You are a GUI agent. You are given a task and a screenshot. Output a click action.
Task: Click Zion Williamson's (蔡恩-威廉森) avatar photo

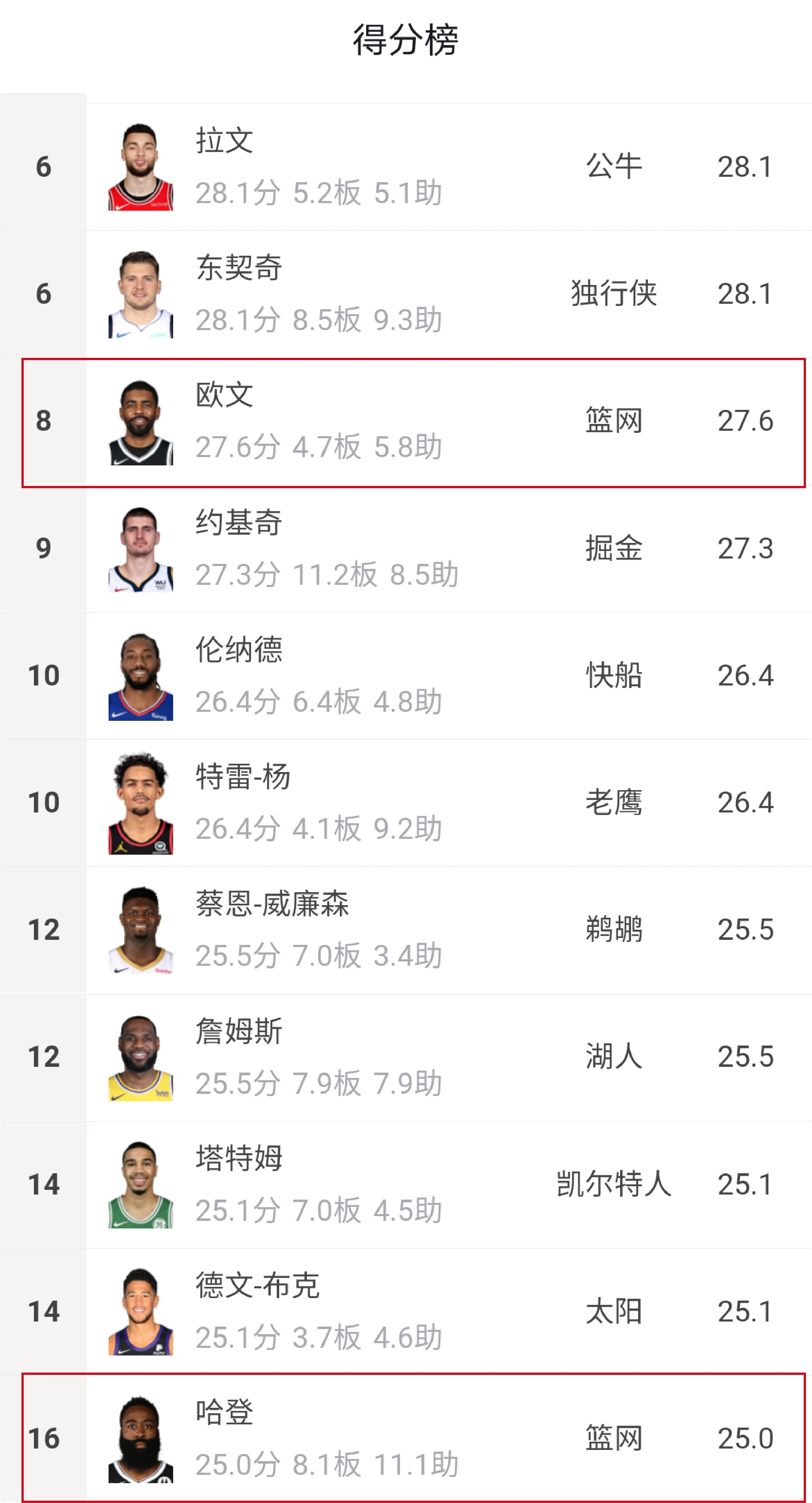142,929
